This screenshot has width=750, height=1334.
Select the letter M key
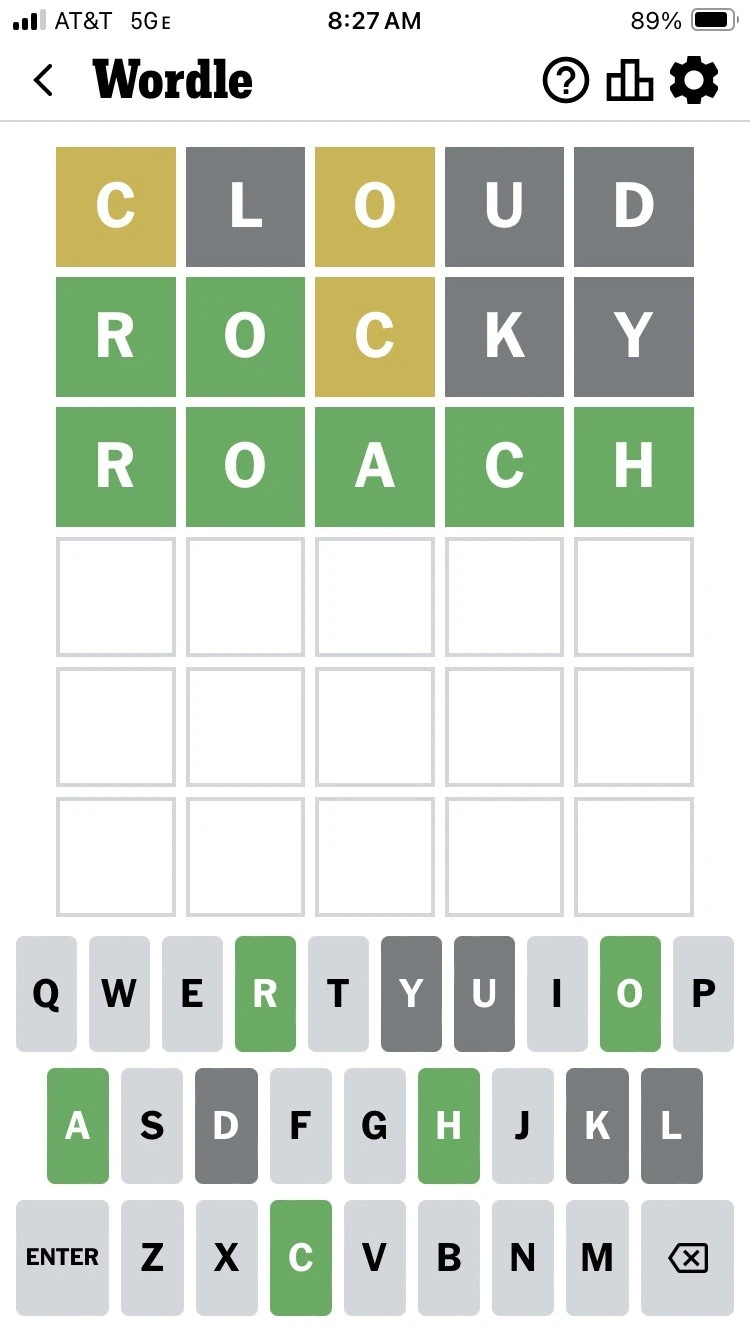point(597,1257)
